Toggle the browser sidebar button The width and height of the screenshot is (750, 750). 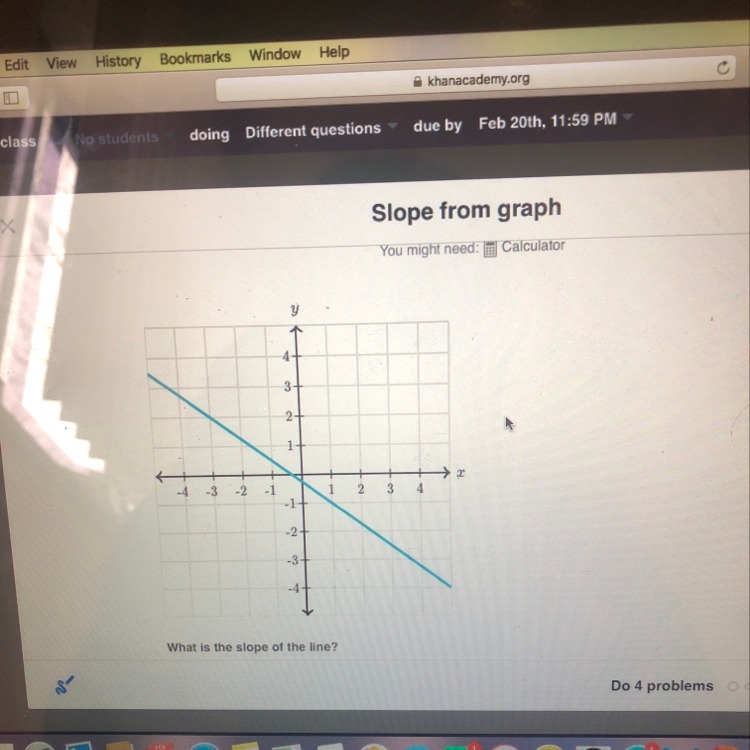pyautogui.click(x=11, y=98)
